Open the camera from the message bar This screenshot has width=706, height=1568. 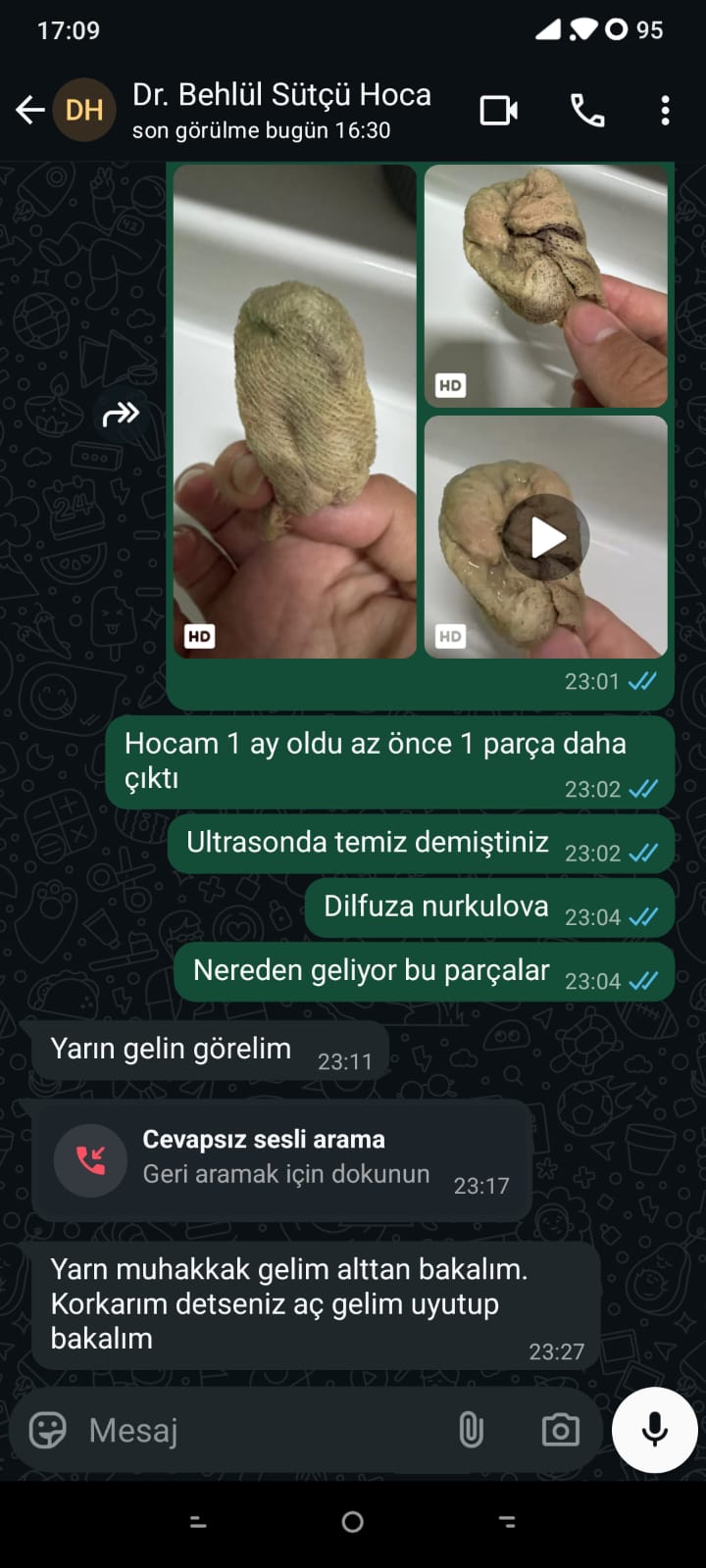coord(560,1431)
